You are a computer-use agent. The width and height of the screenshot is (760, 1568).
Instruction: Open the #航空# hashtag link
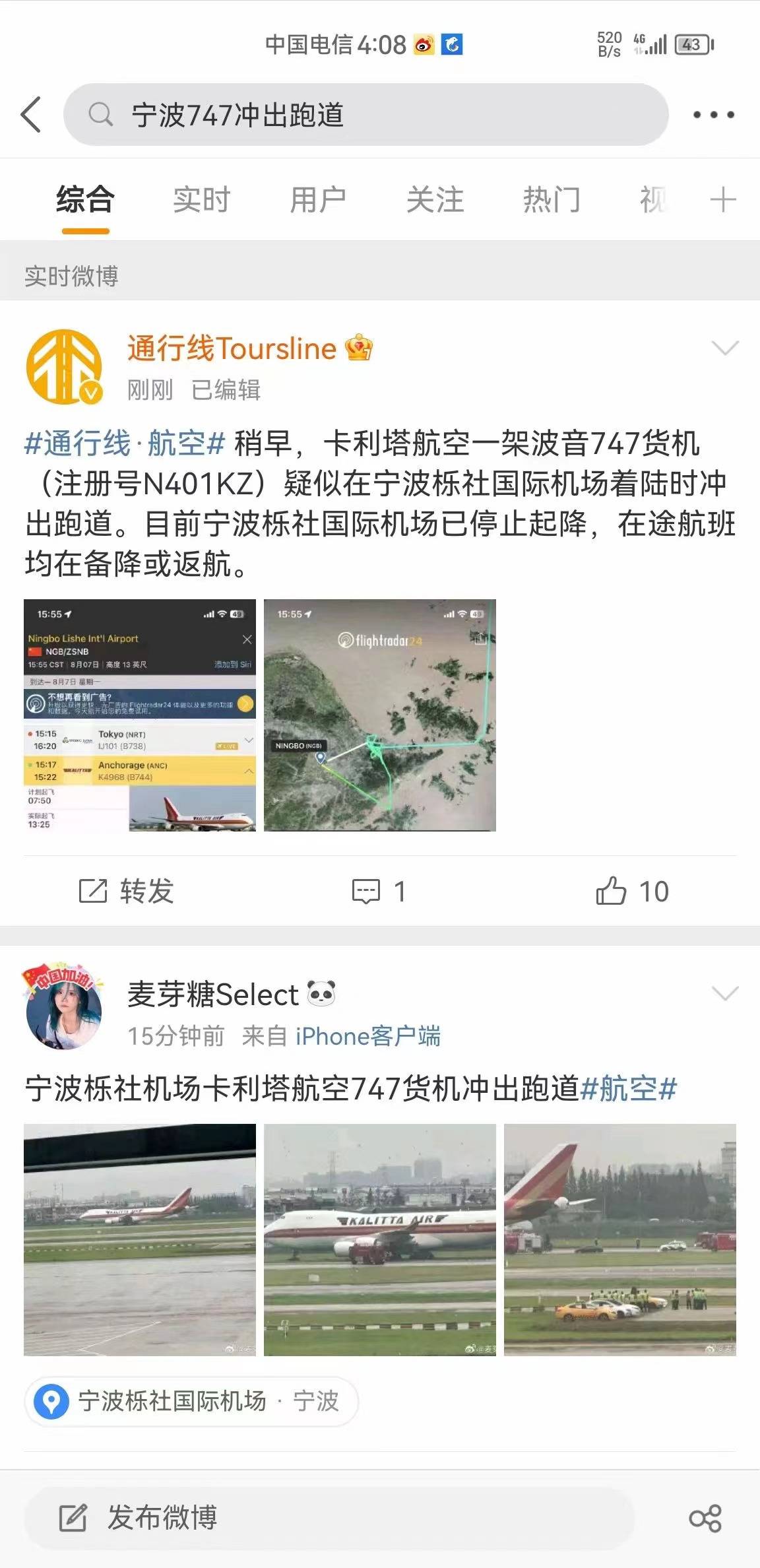(627, 1089)
